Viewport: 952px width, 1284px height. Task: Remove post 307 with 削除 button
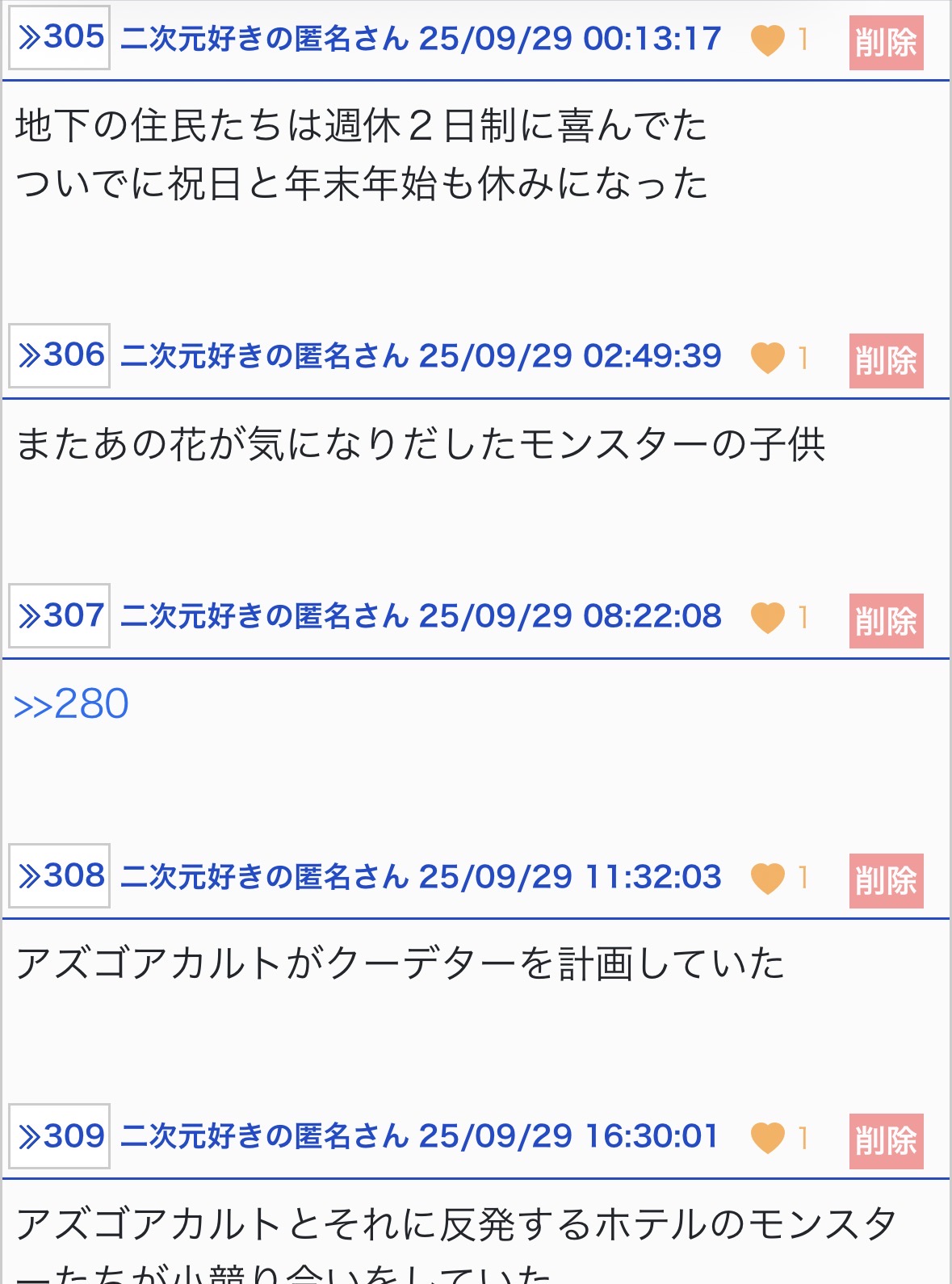tap(886, 621)
